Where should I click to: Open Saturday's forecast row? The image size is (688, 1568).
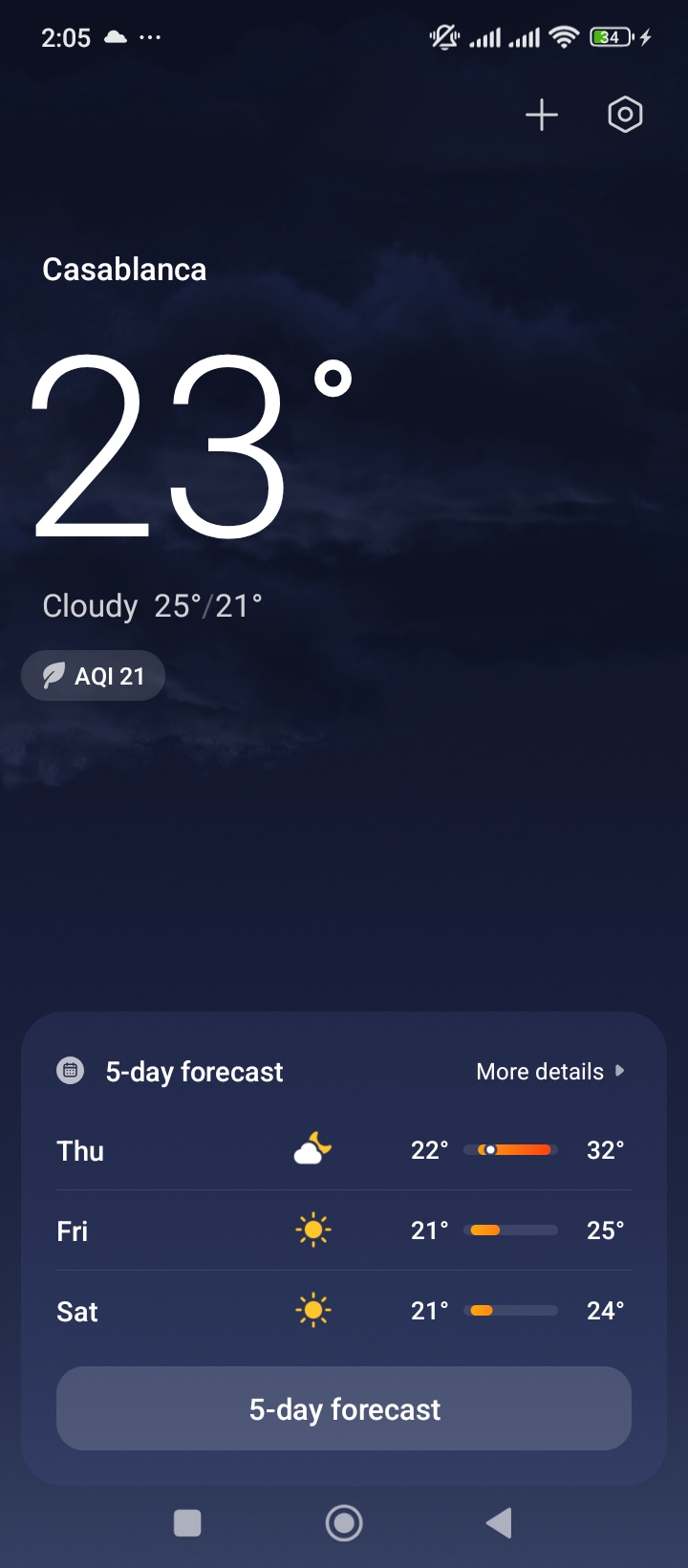[x=344, y=1311]
